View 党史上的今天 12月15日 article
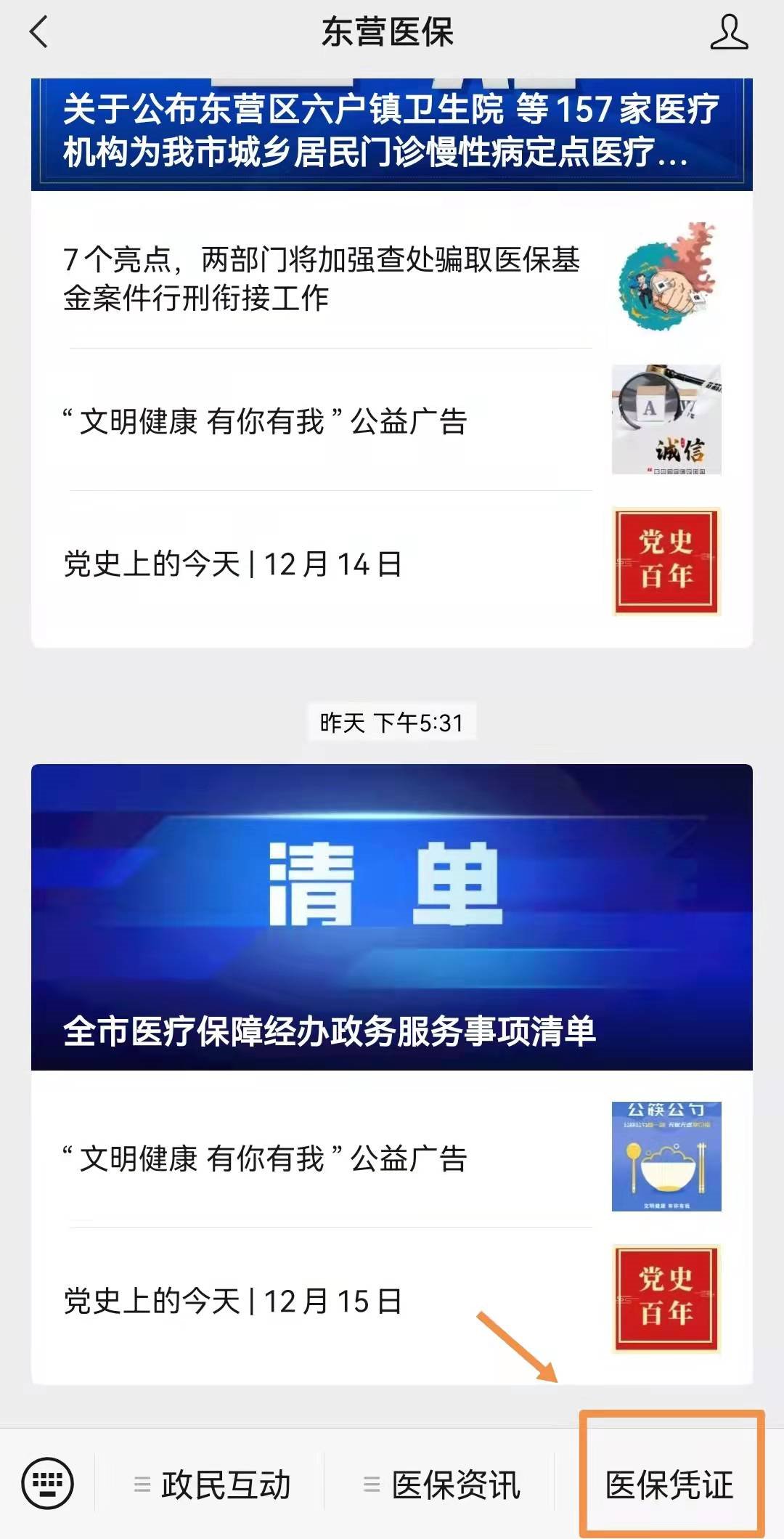This screenshot has height=1539, width=784. [x=232, y=1301]
